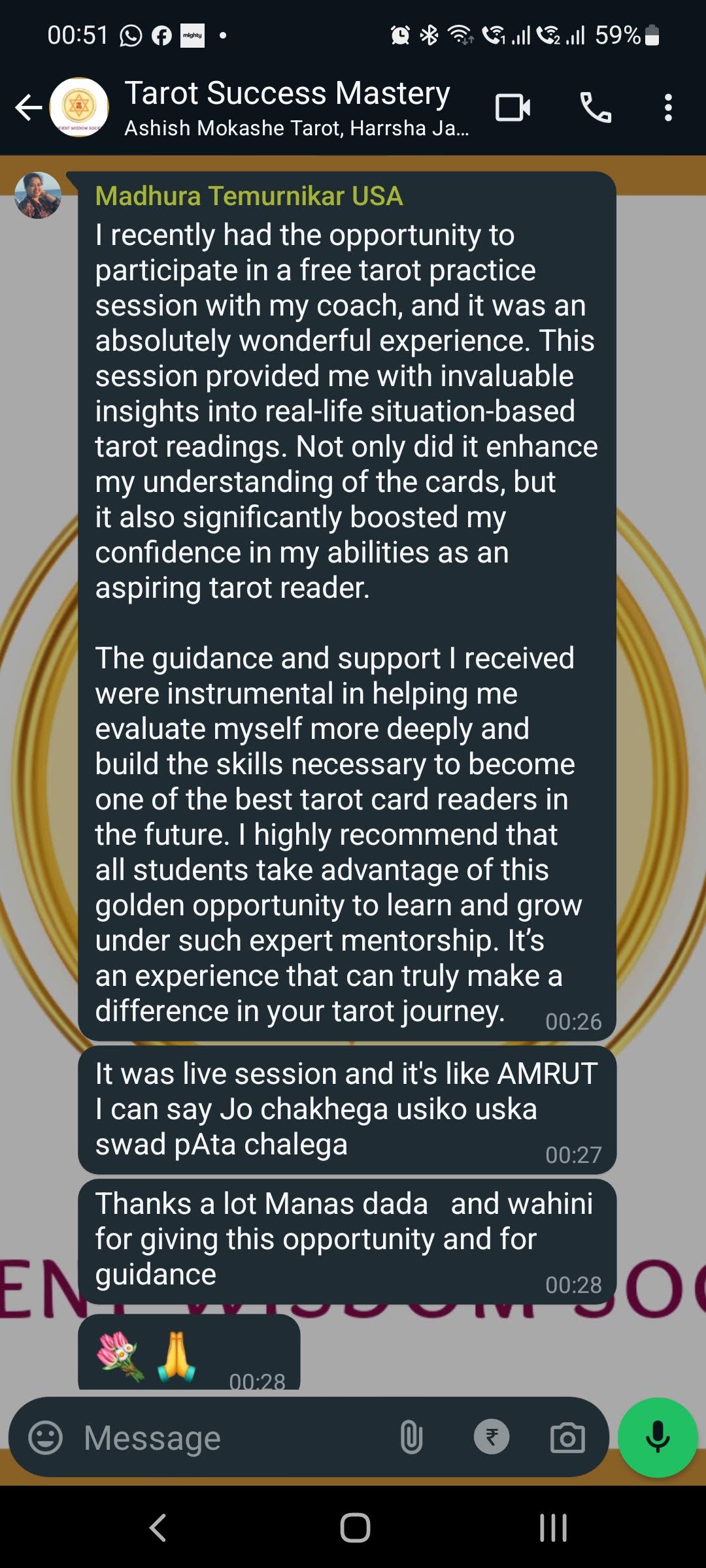Record a voice message with the microphone
706x1568 pixels.
(658, 1437)
